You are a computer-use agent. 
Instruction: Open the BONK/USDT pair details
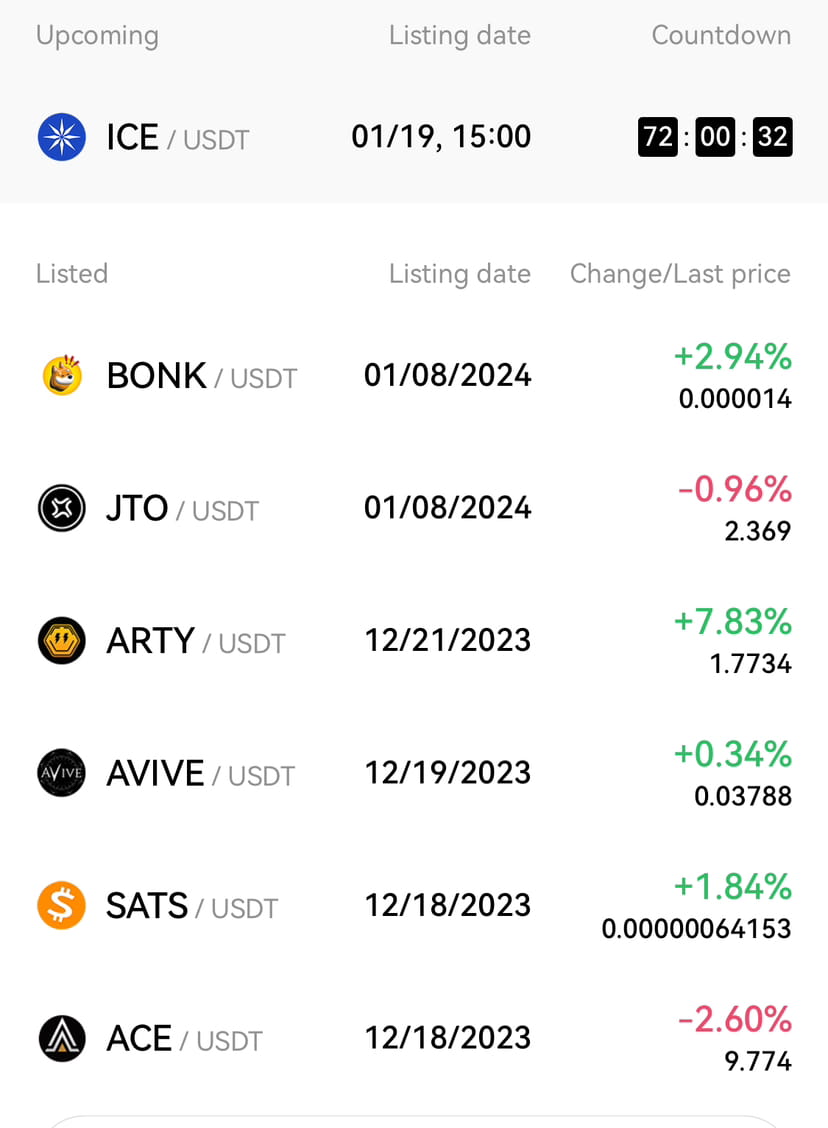414,375
